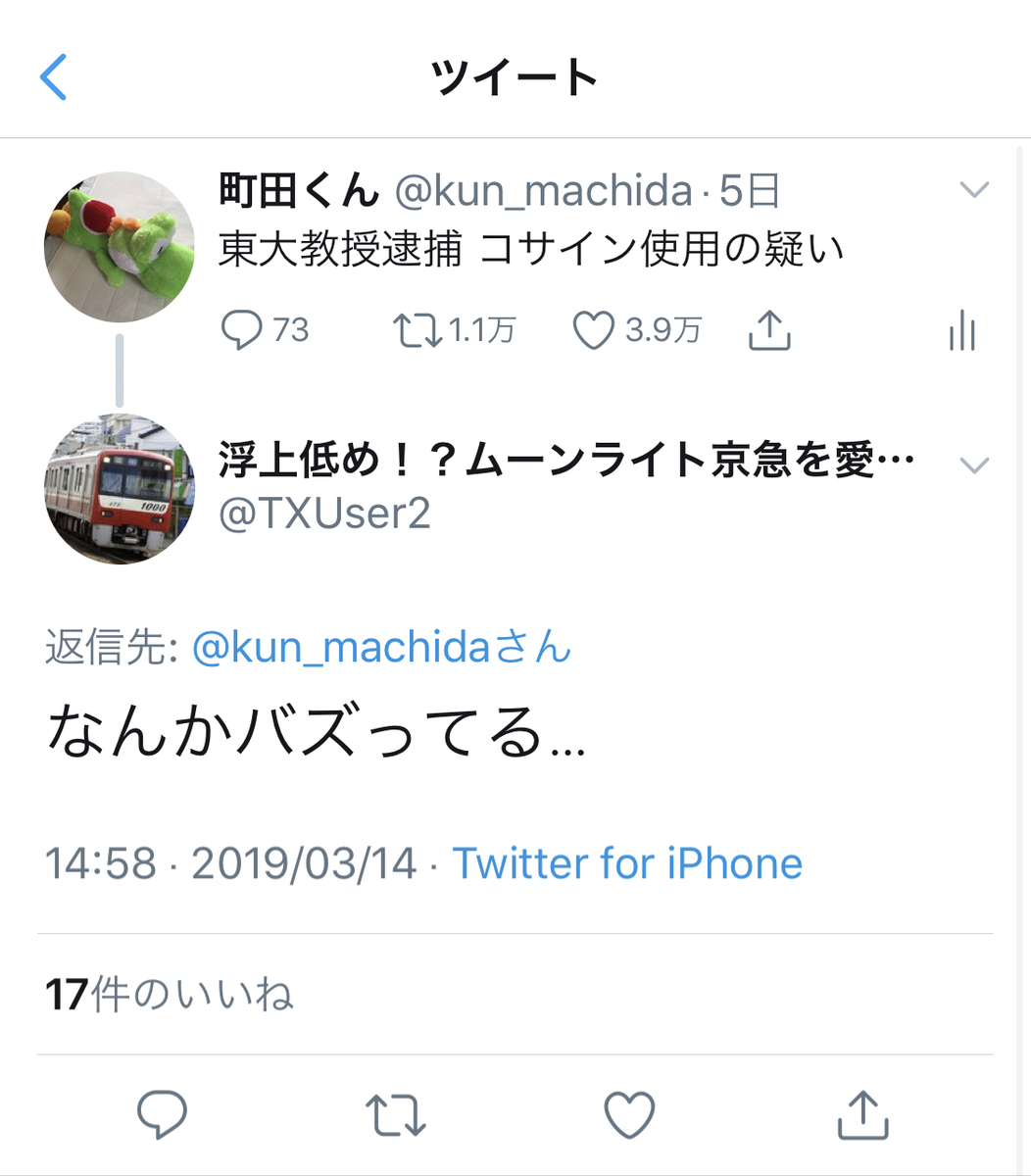Open @TXUser2's train avatar
The height and width of the screenshot is (1176, 1031).
[120, 487]
